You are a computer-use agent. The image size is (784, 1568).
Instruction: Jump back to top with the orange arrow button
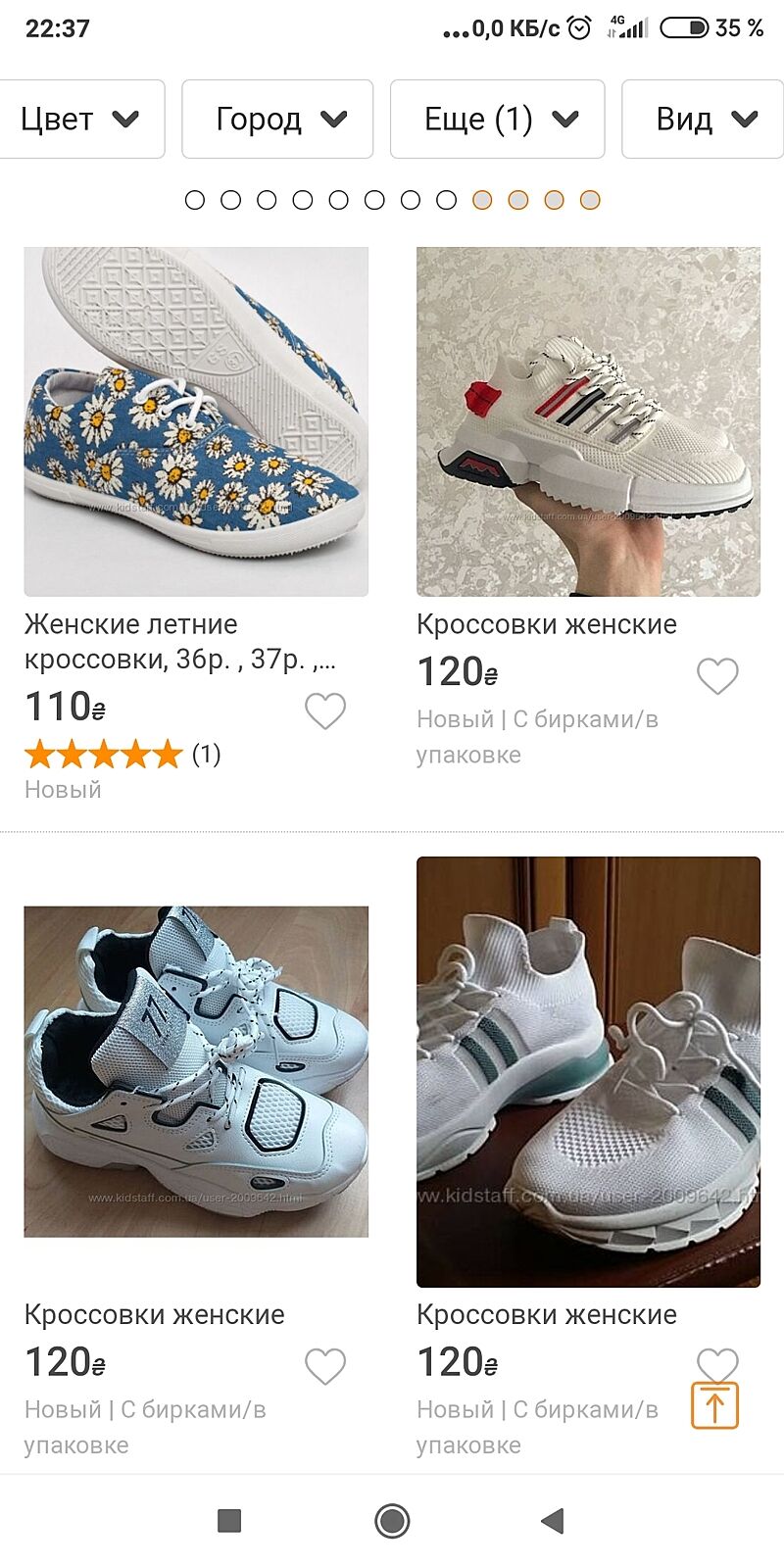pos(714,1405)
